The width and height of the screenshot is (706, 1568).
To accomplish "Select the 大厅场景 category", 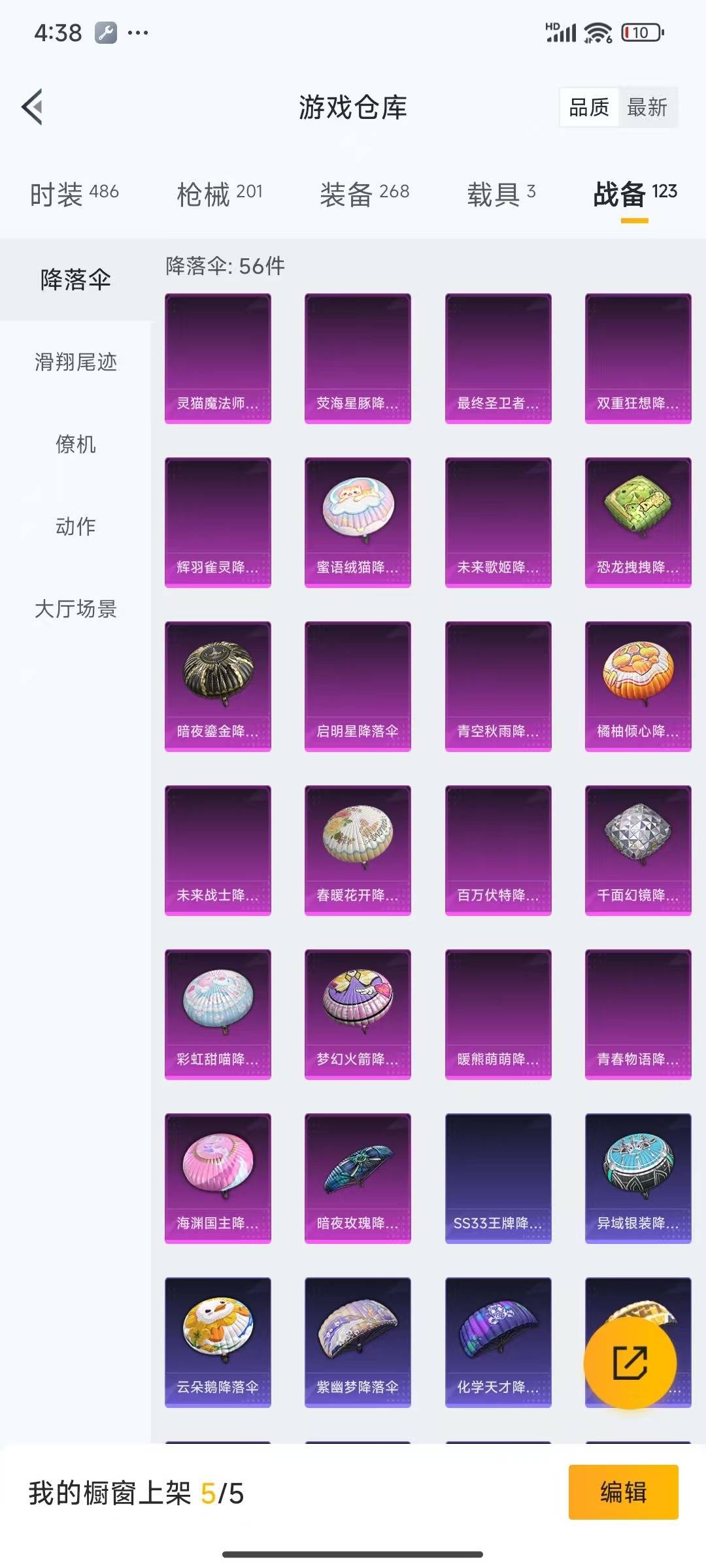I will (x=75, y=609).
